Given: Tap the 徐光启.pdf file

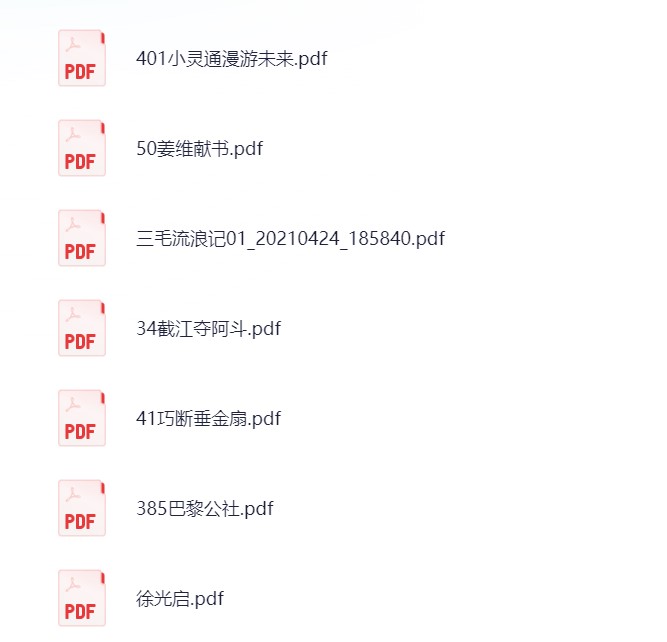Looking at the screenshot, I should click(179, 598).
